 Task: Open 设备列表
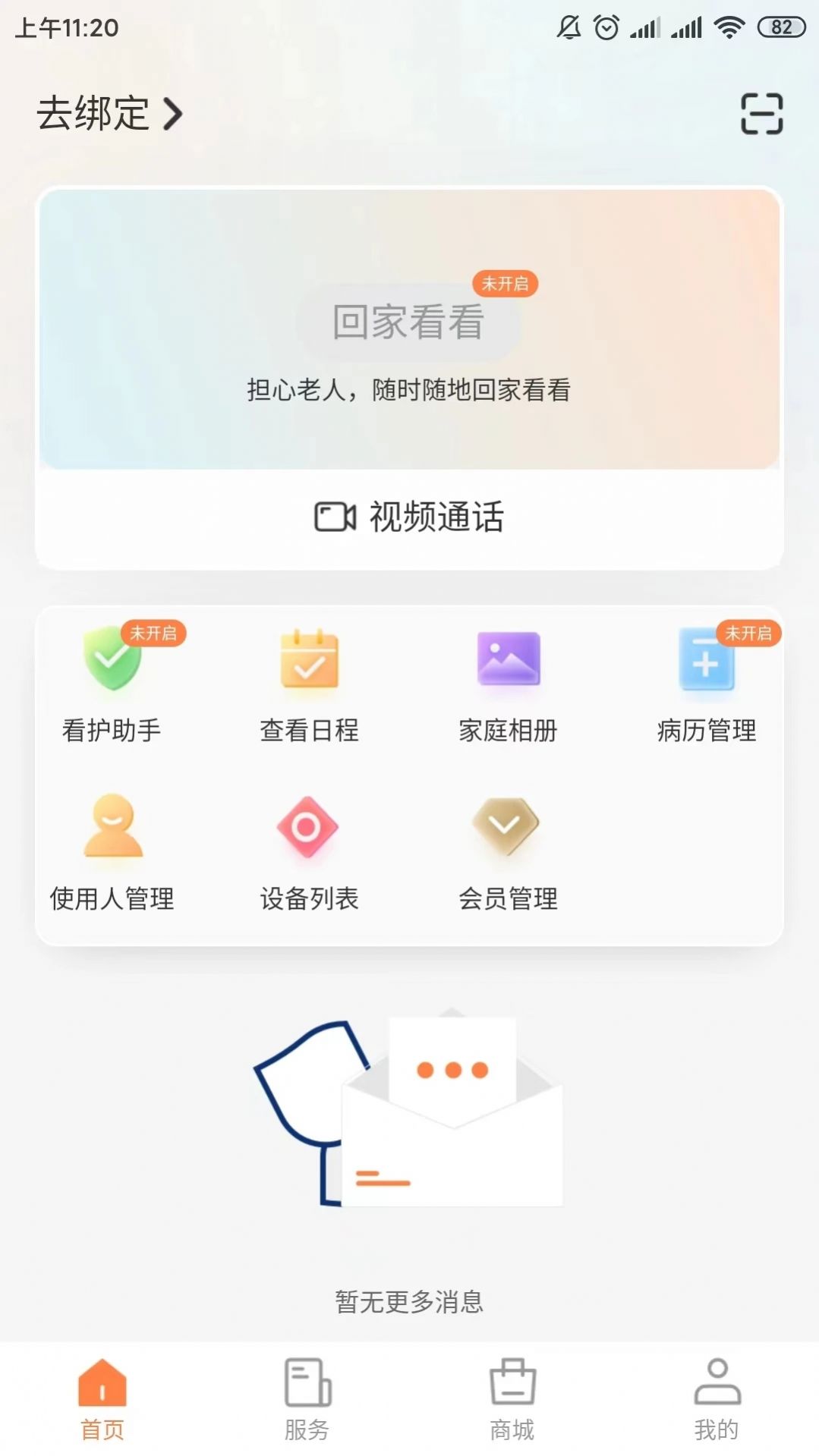(x=309, y=851)
